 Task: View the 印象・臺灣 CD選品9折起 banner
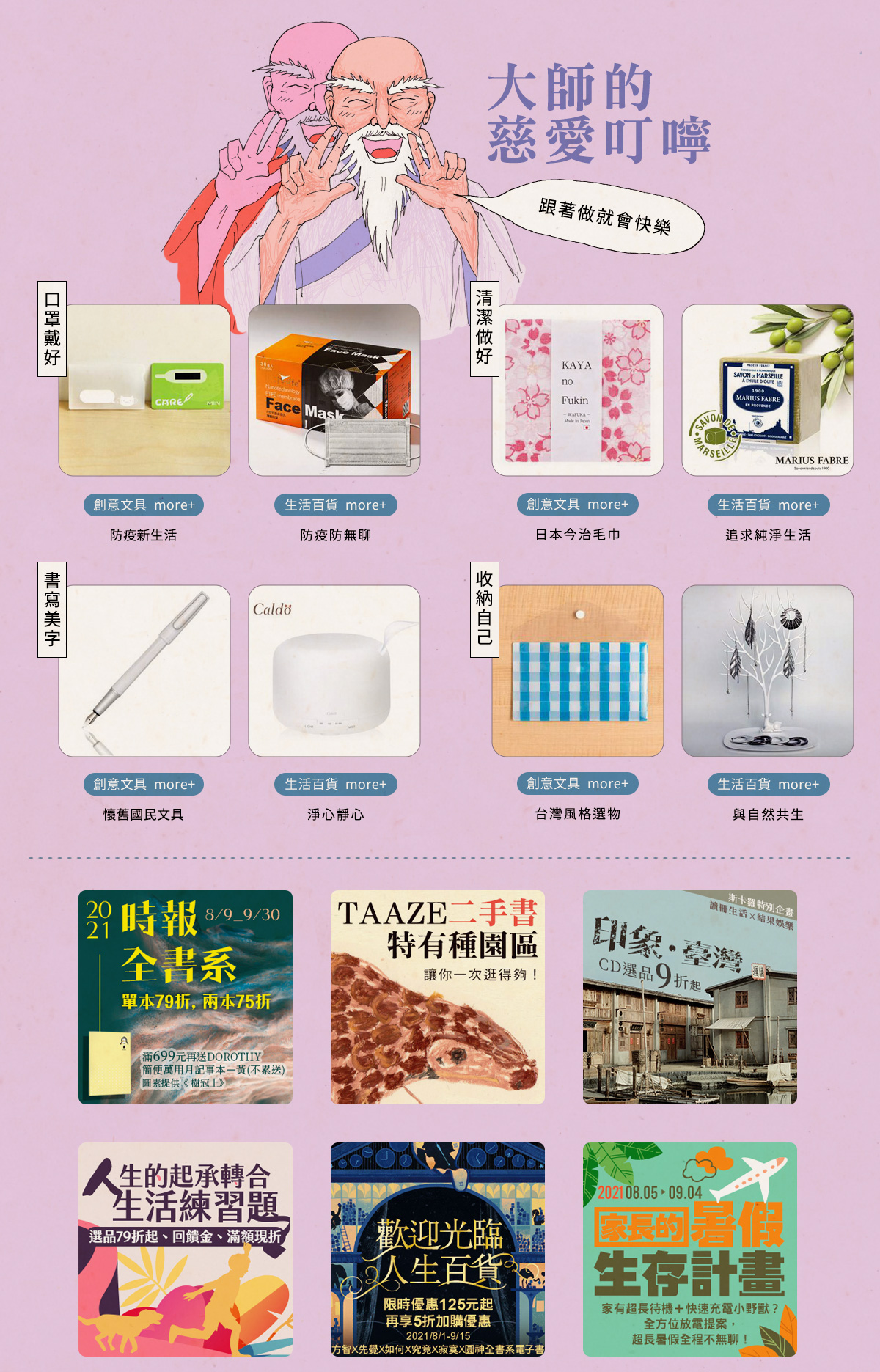(x=690, y=997)
